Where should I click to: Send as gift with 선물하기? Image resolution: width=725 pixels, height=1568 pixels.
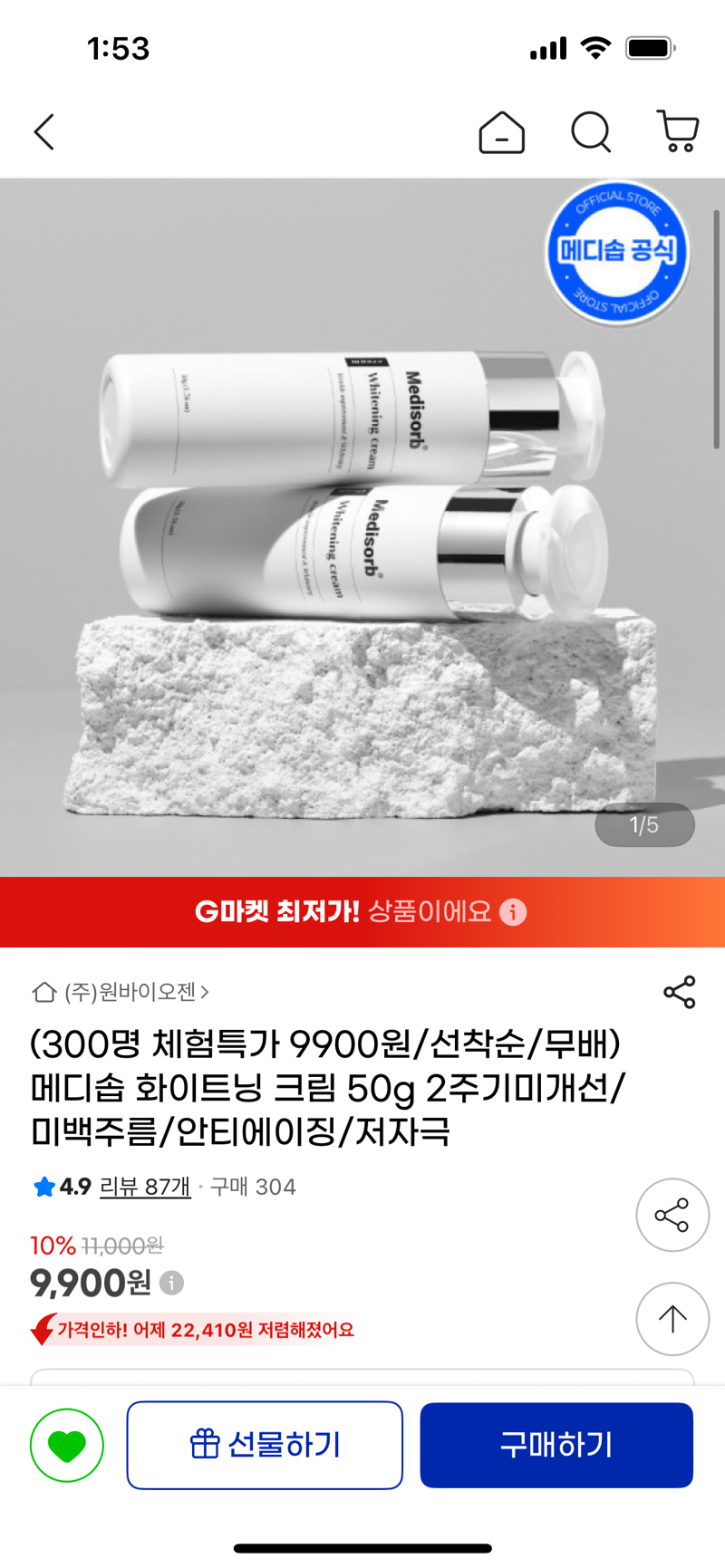click(x=265, y=1445)
